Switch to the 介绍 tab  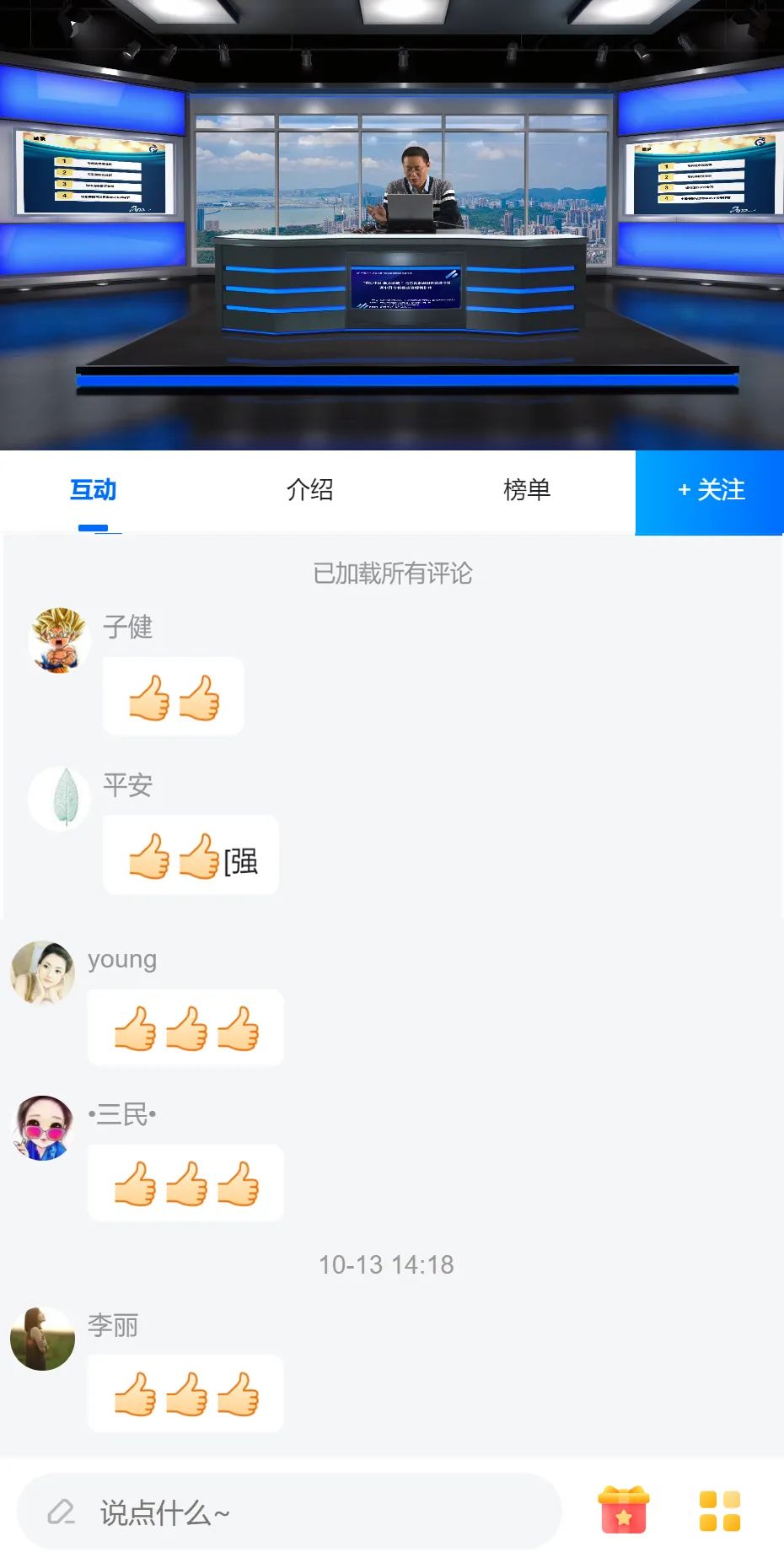pyautogui.click(x=309, y=491)
